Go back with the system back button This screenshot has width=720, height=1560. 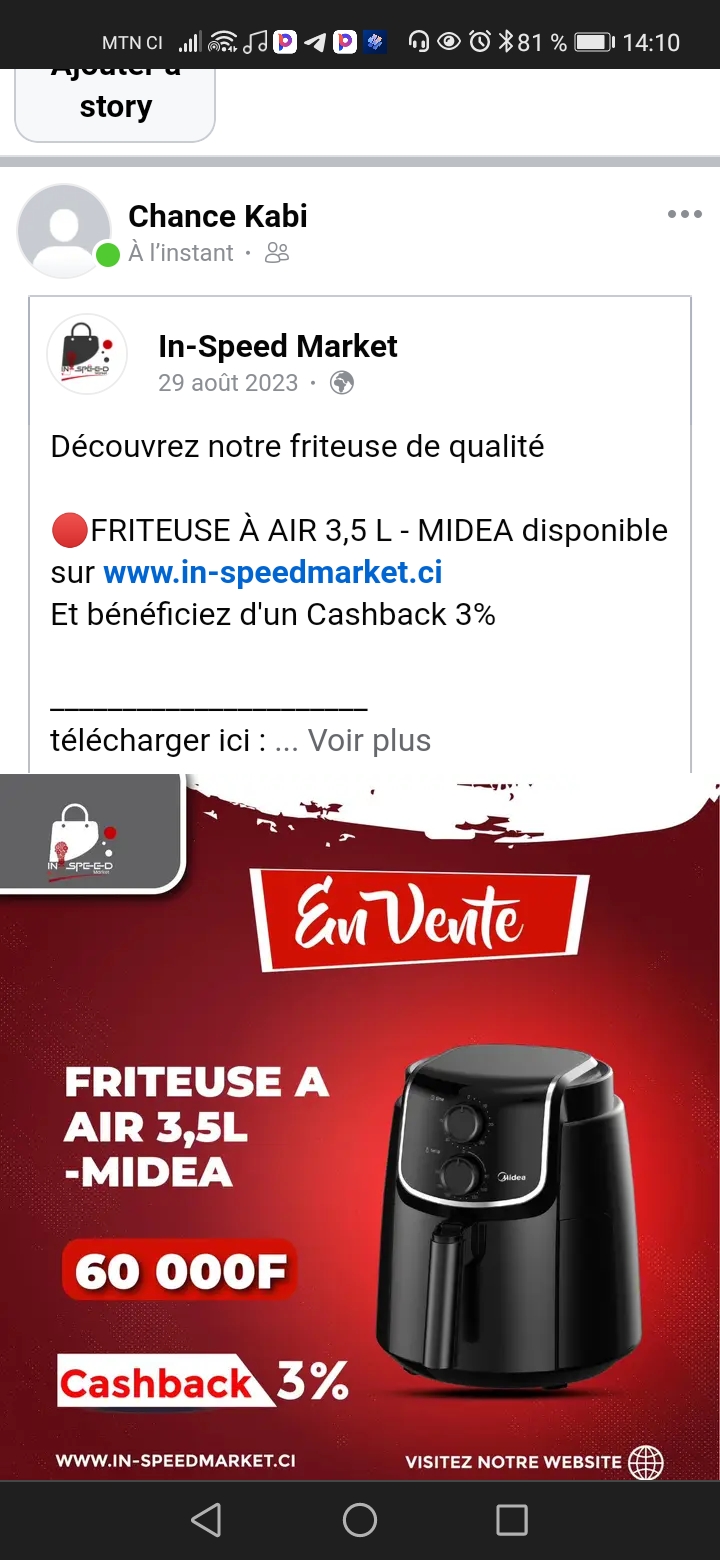206,1520
